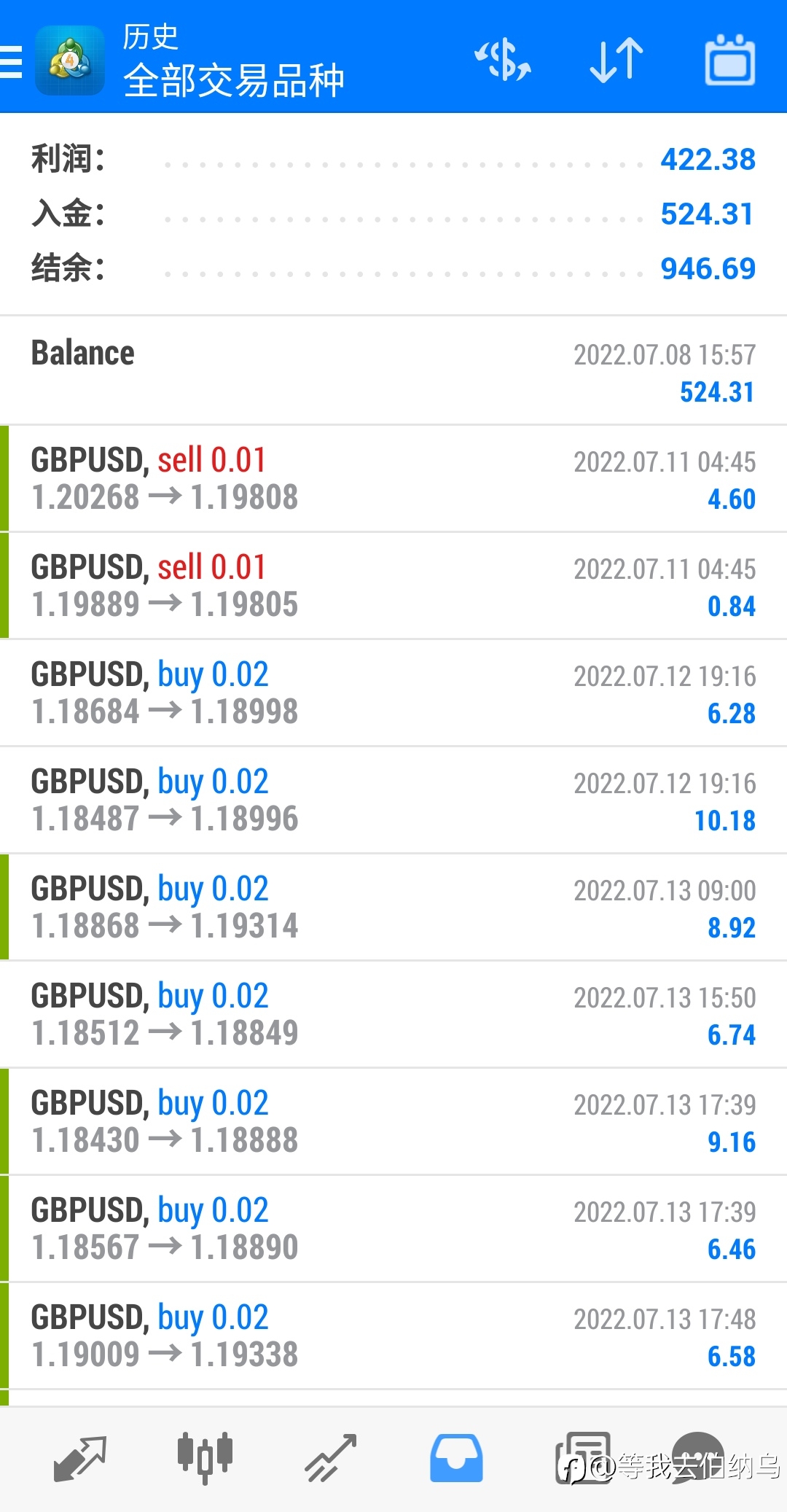Viewport: 787px width, 1512px height.
Task: Open the Balance 524.31 deposit entry
Action: 393,371
